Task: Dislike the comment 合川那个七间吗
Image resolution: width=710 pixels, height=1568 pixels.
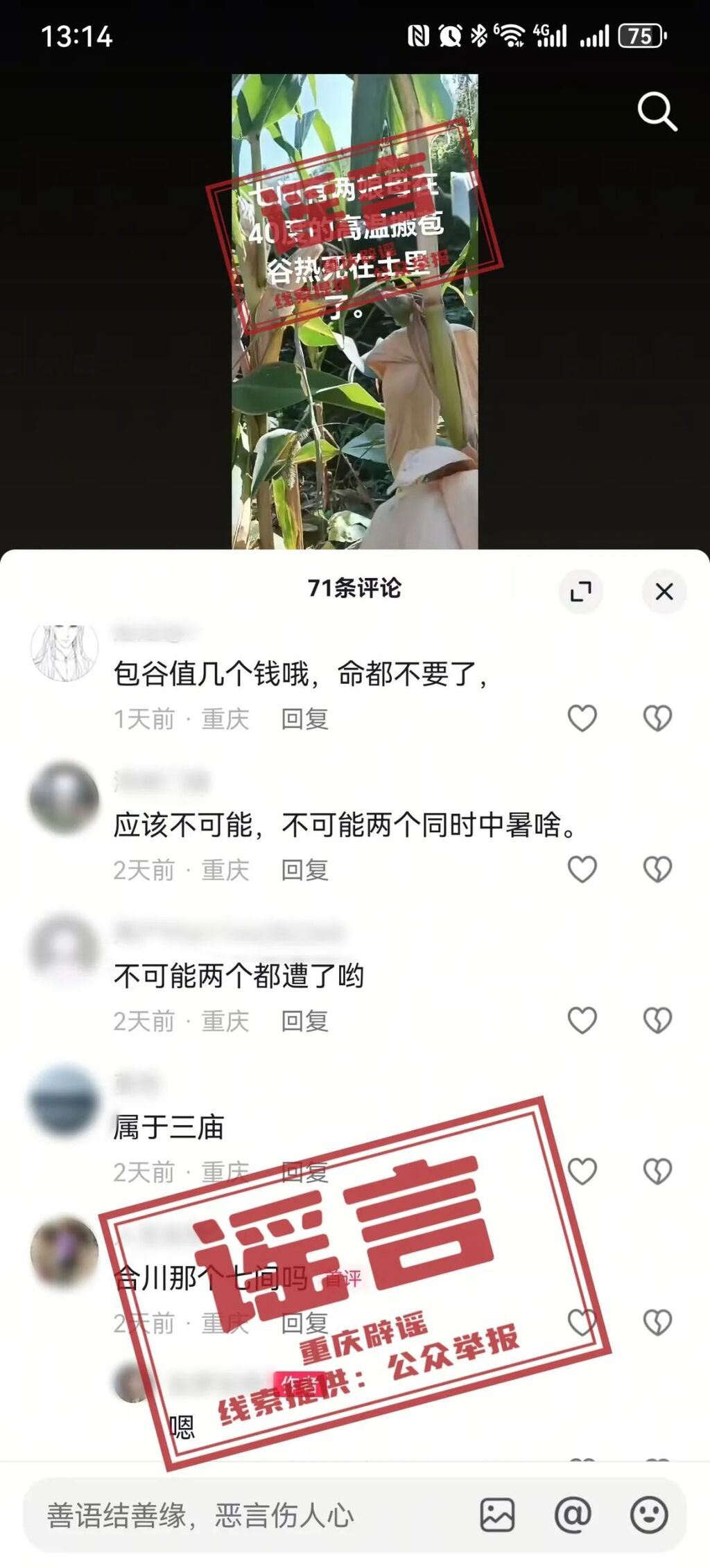Action: pyautogui.click(x=657, y=1322)
